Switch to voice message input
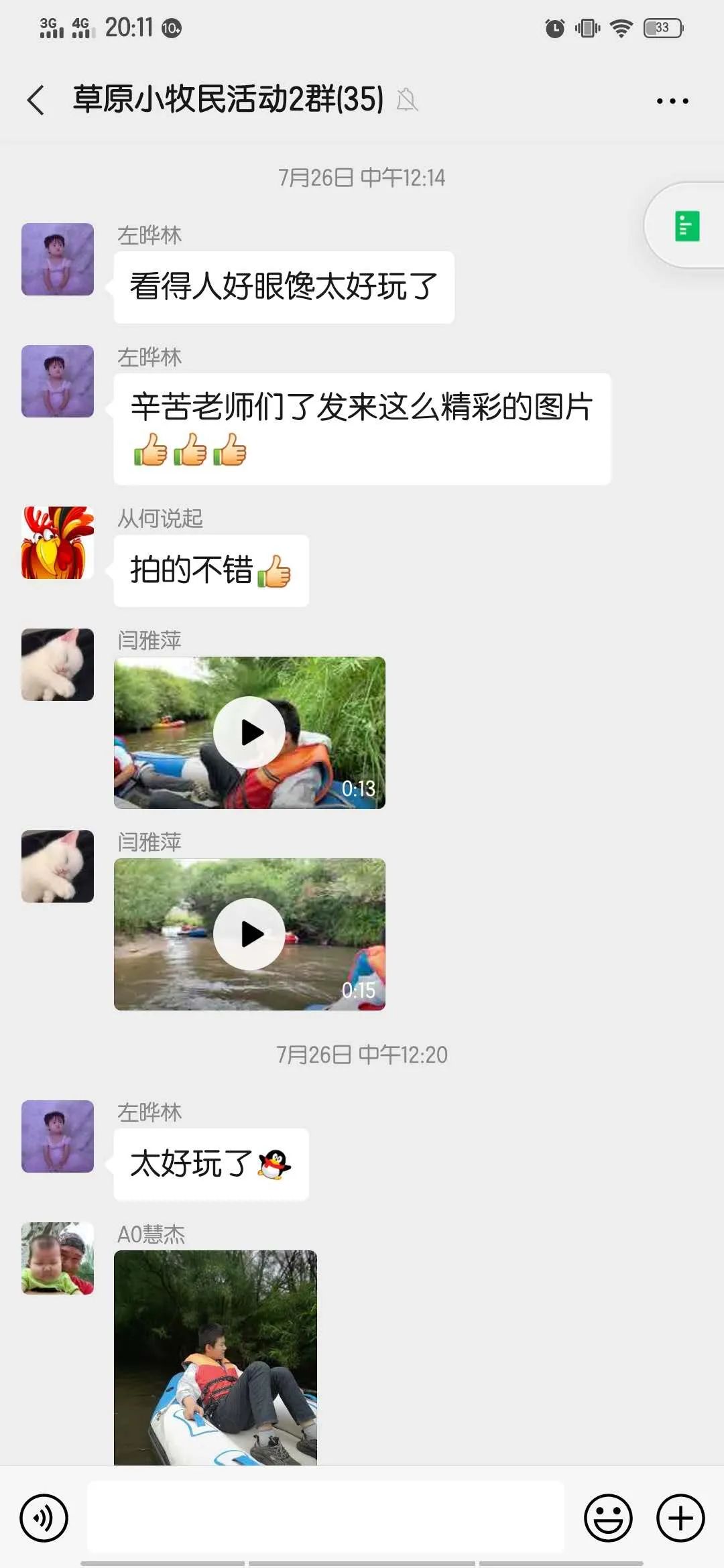The width and height of the screenshot is (724, 1568). click(x=44, y=1518)
